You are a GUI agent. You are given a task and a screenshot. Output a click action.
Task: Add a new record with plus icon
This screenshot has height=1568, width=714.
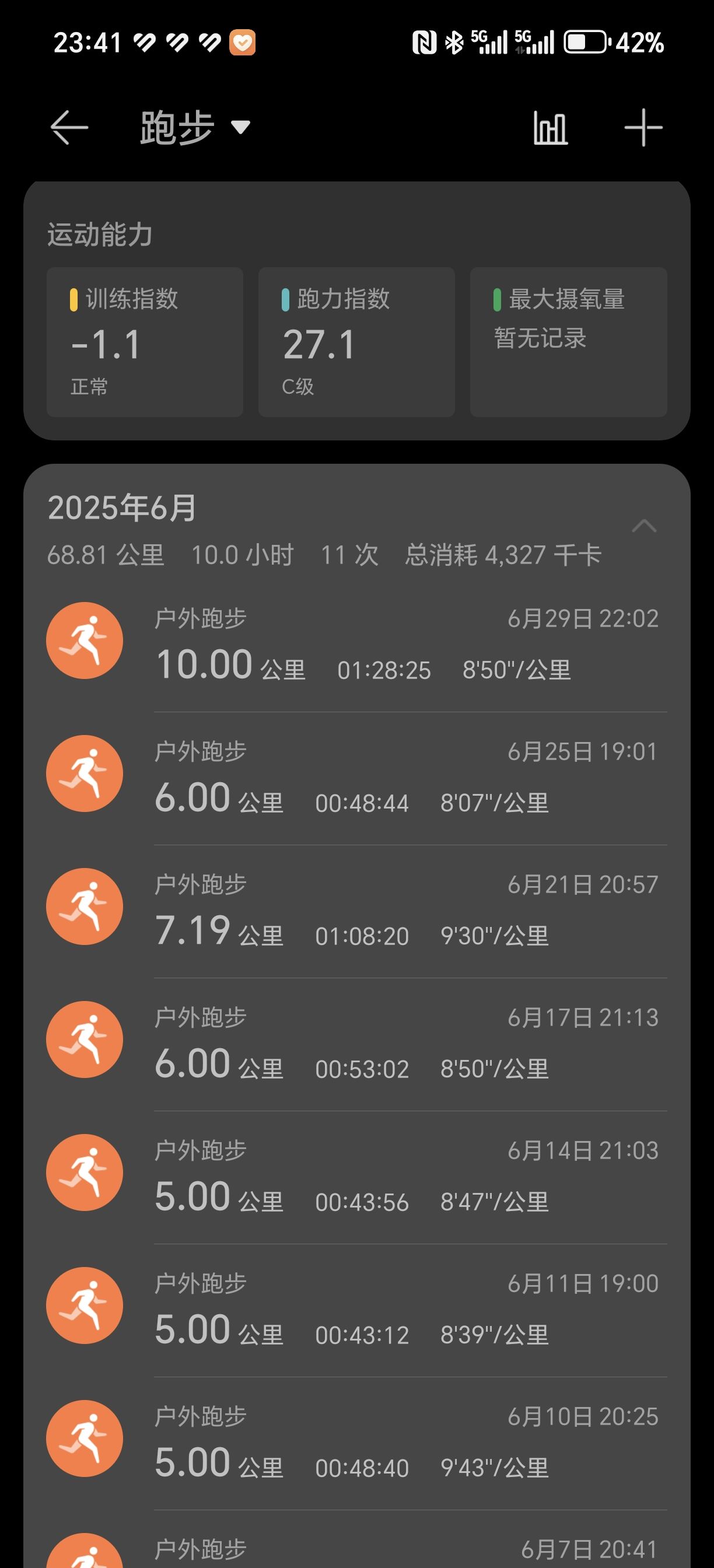click(x=643, y=128)
